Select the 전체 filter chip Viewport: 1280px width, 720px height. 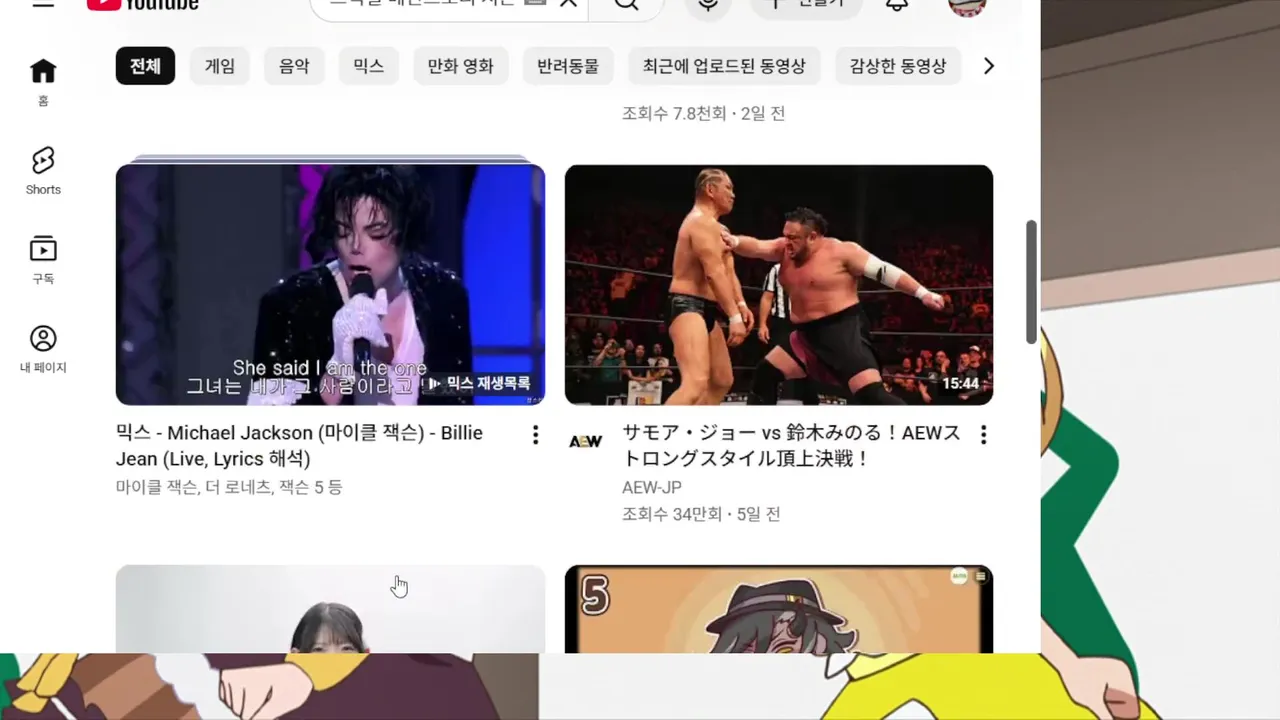pyautogui.click(x=145, y=66)
